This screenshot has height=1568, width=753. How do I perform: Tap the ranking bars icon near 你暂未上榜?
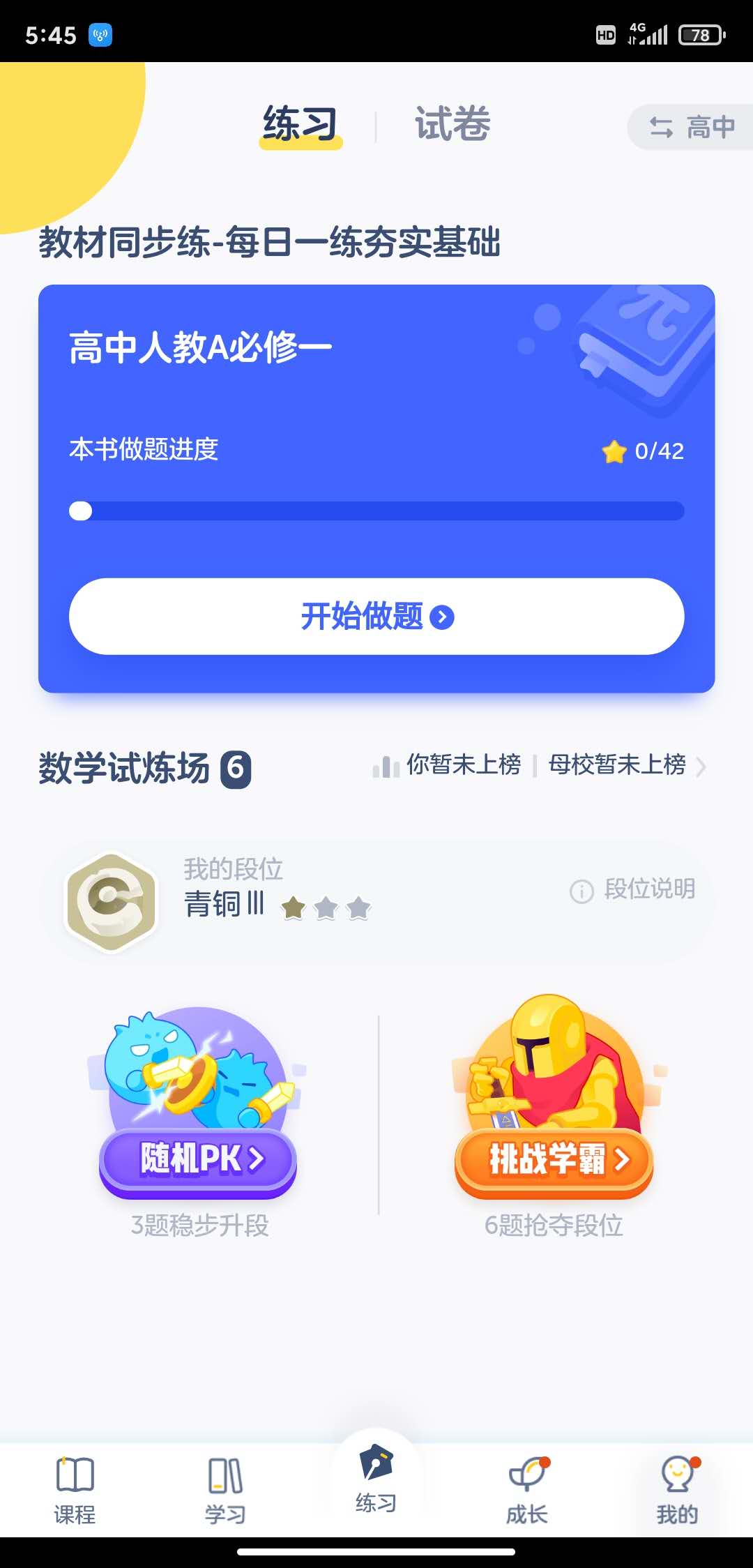pyautogui.click(x=384, y=766)
